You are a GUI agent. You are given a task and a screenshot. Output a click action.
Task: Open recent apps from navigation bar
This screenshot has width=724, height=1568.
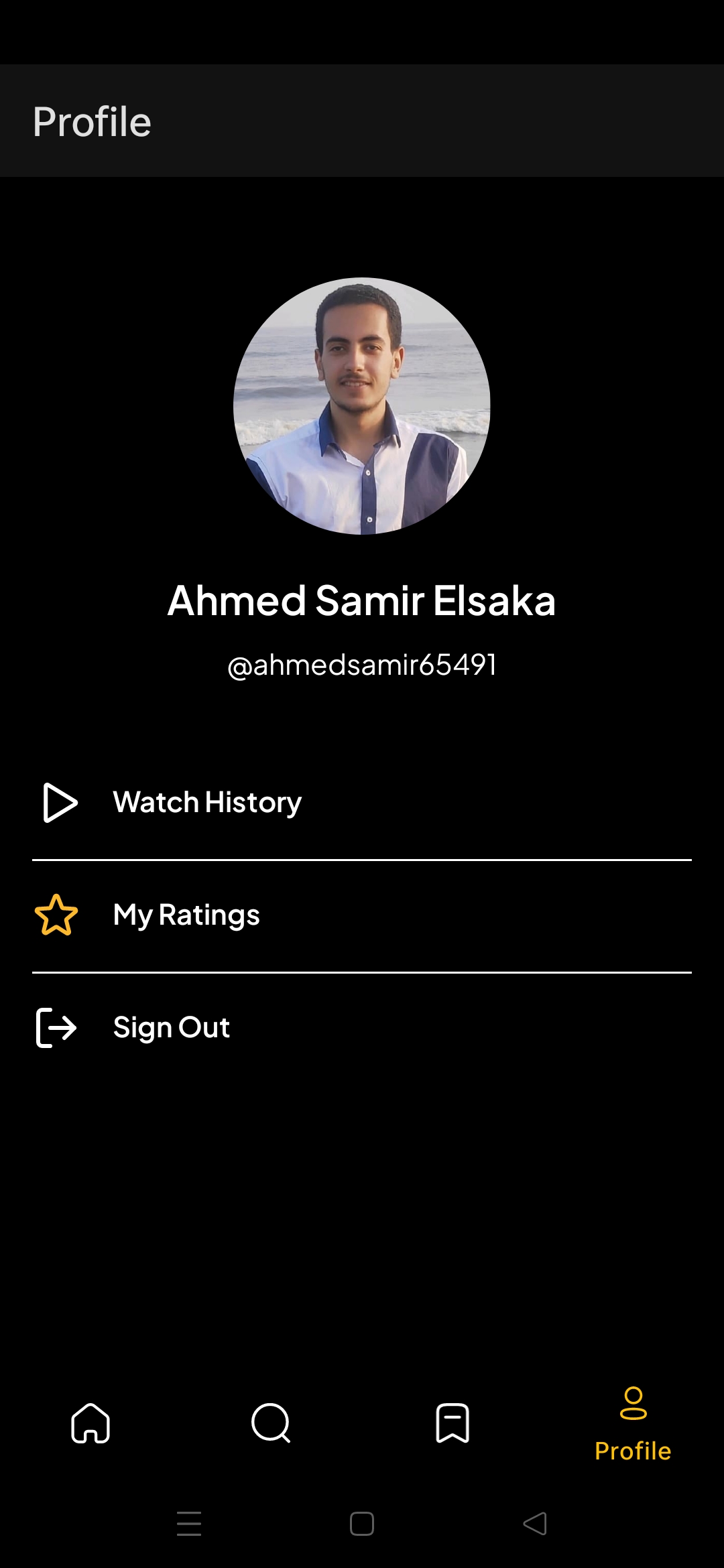pyautogui.click(x=189, y=1524)
